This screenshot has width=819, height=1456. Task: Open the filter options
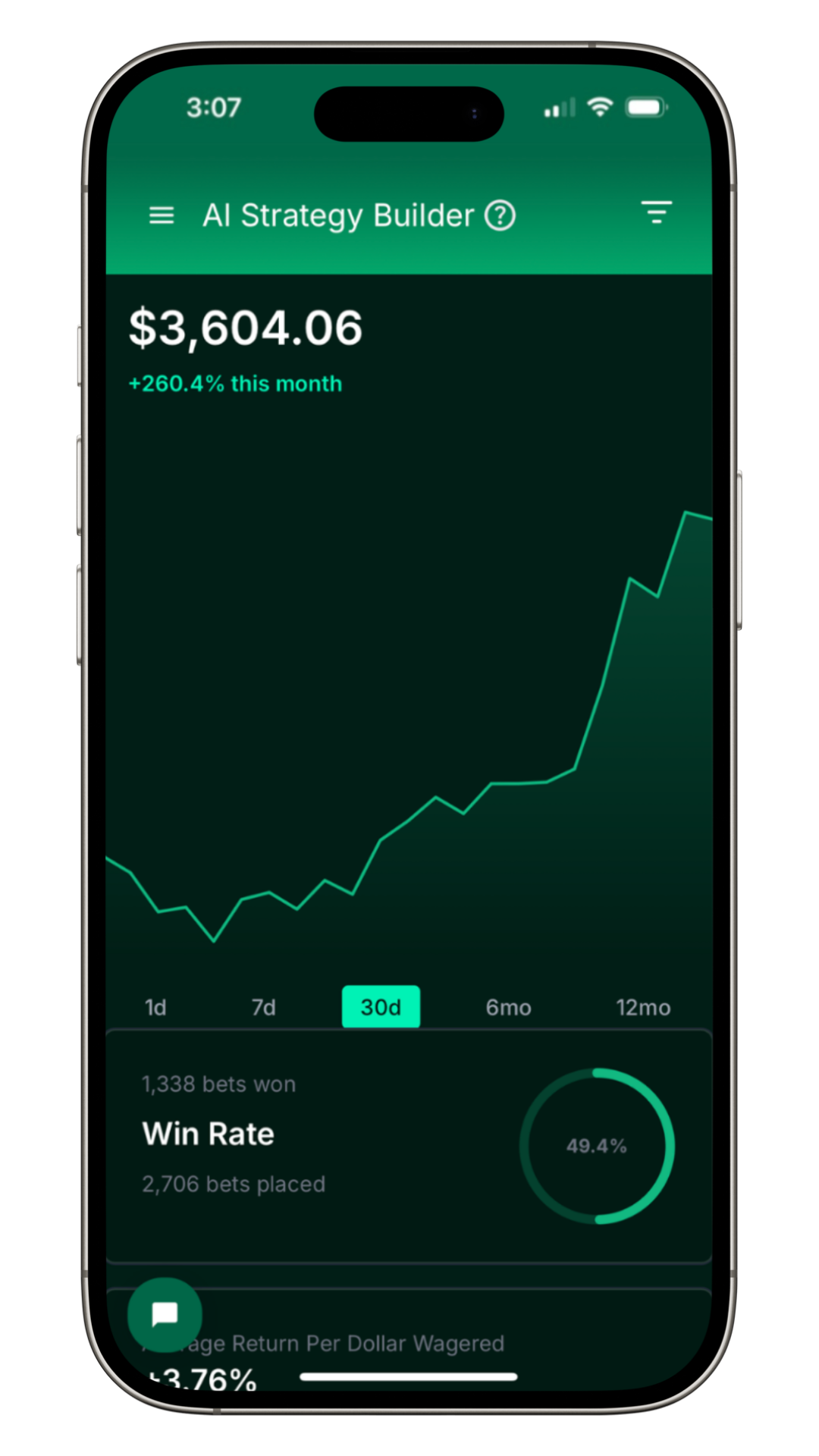(657, 212)
